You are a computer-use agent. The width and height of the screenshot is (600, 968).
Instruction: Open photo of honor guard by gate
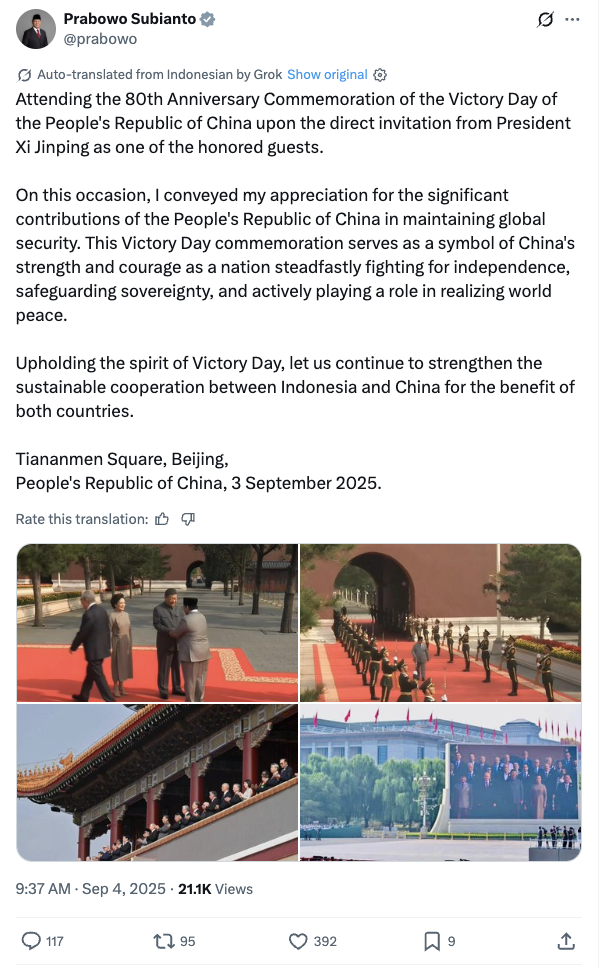pos(441,622)
